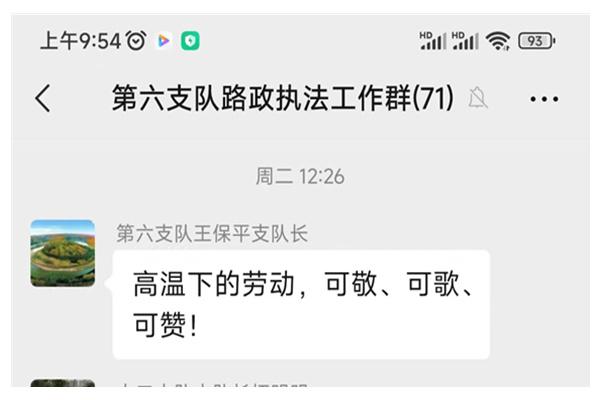600x400 pixels.
Task: Open the three-dot chat options menu
Action: point(544,99)
